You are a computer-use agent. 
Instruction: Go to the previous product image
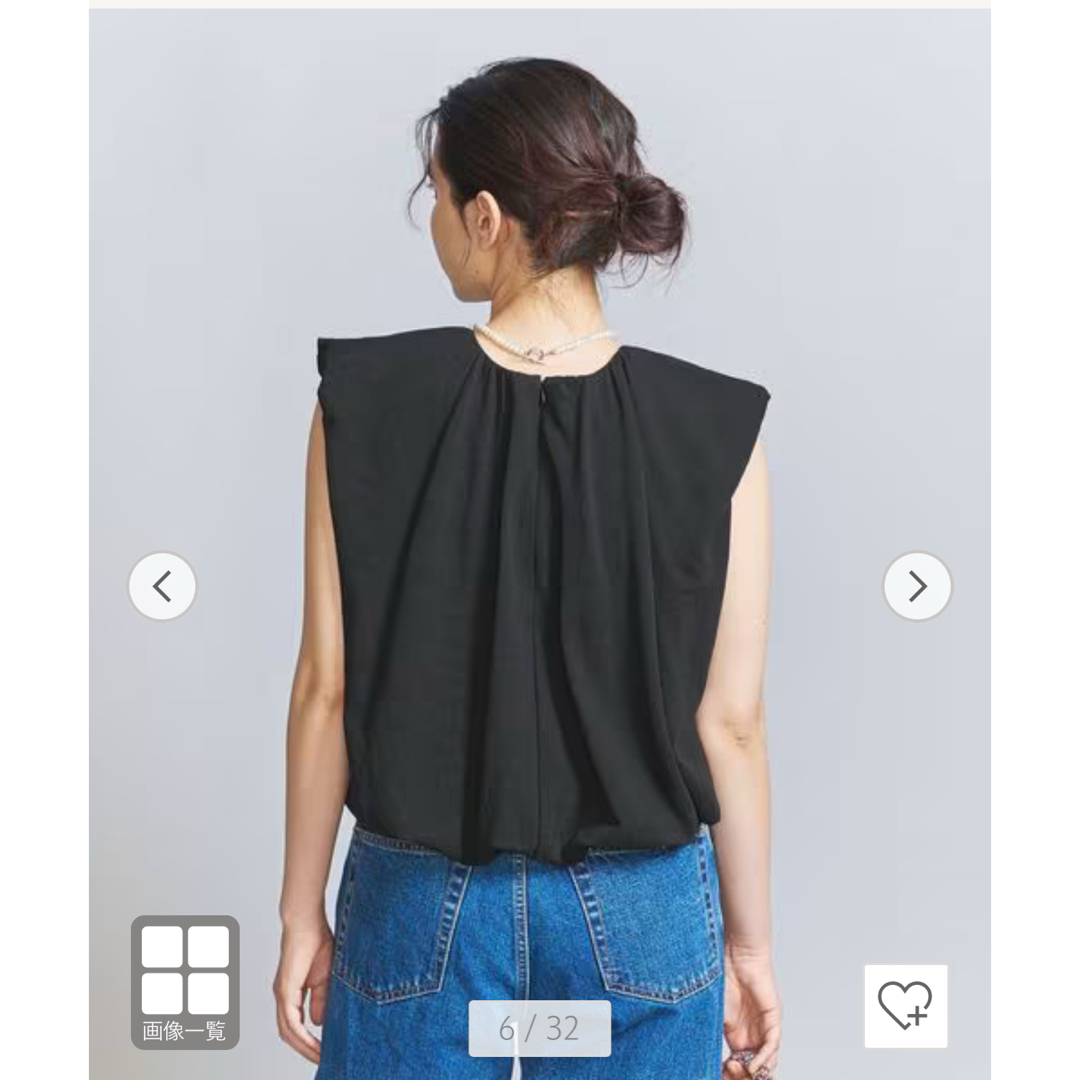click(x=162, y=586)
